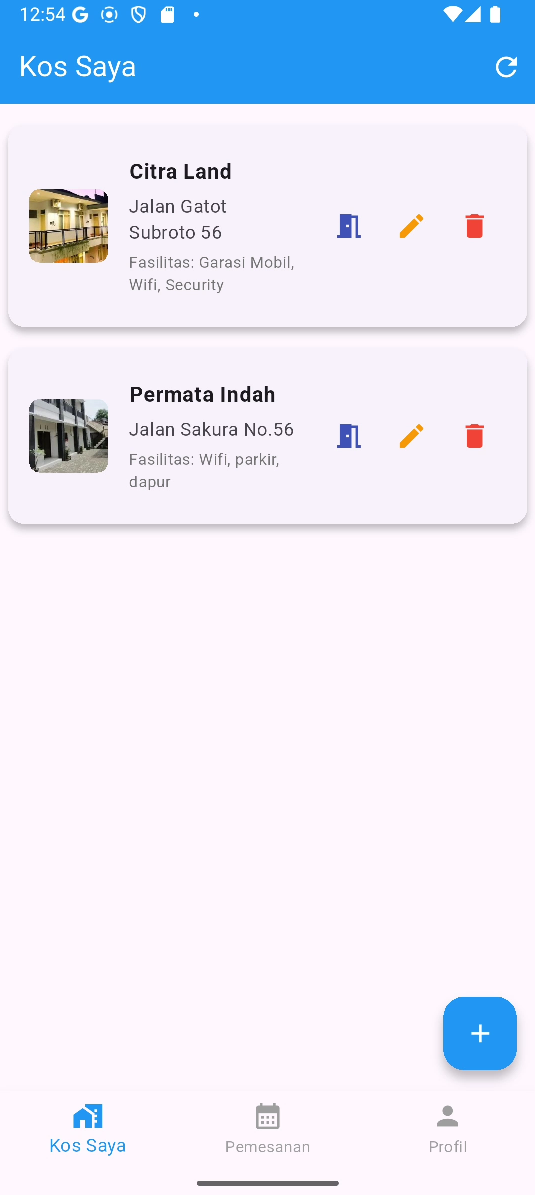Tap the refresh icon in the app bar
The image size is (535, 1195).
pos(506,67)
